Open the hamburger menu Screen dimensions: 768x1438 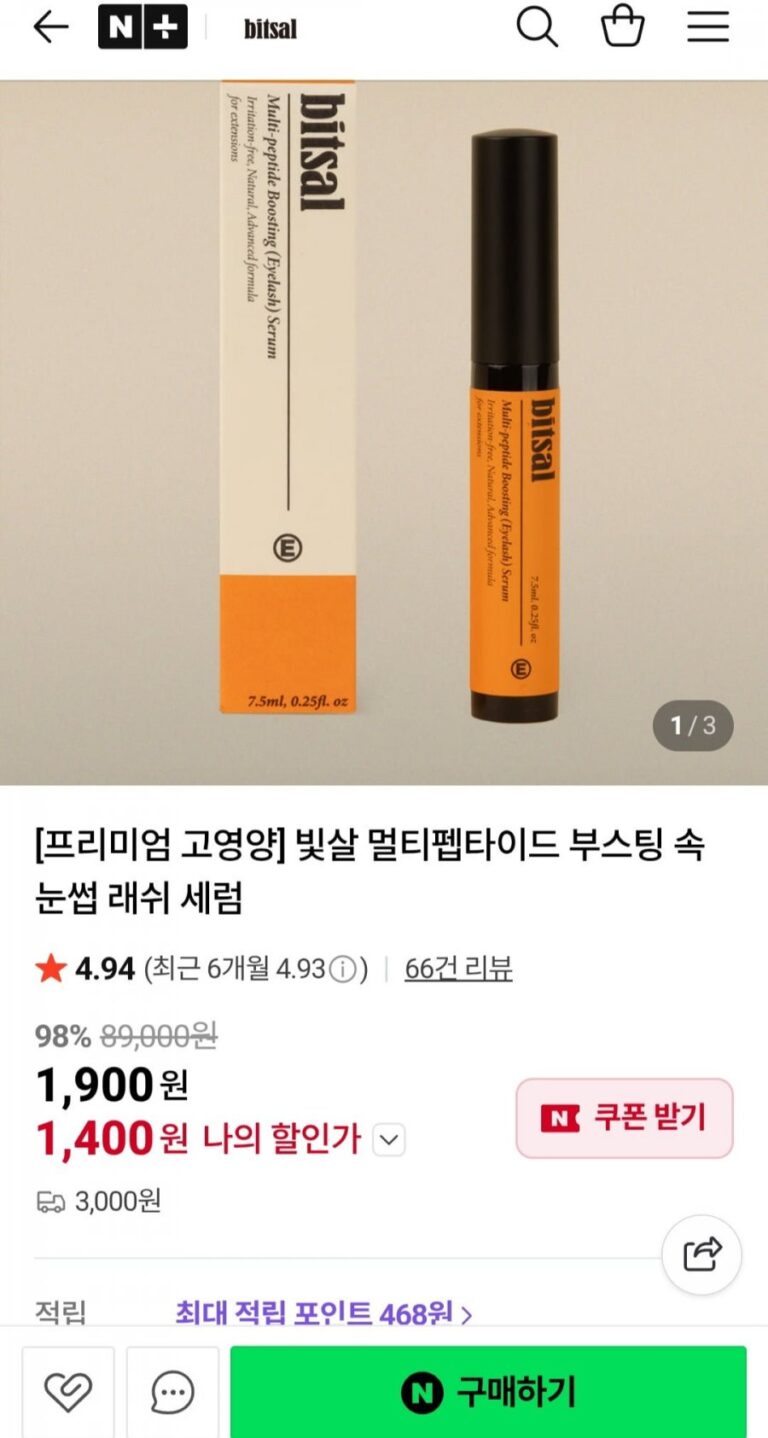point(707,28)
